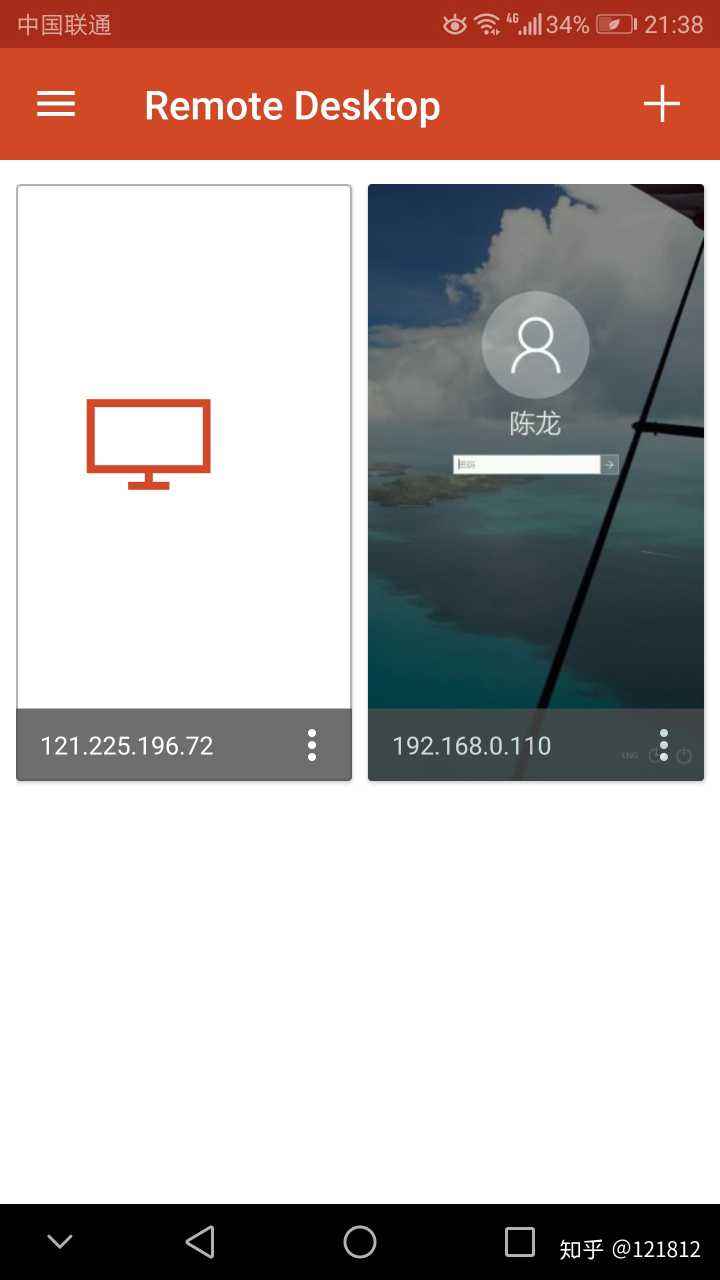Open options menu for 192.168.0.110
Viewport: 720px width, 1280px height.
663,745
